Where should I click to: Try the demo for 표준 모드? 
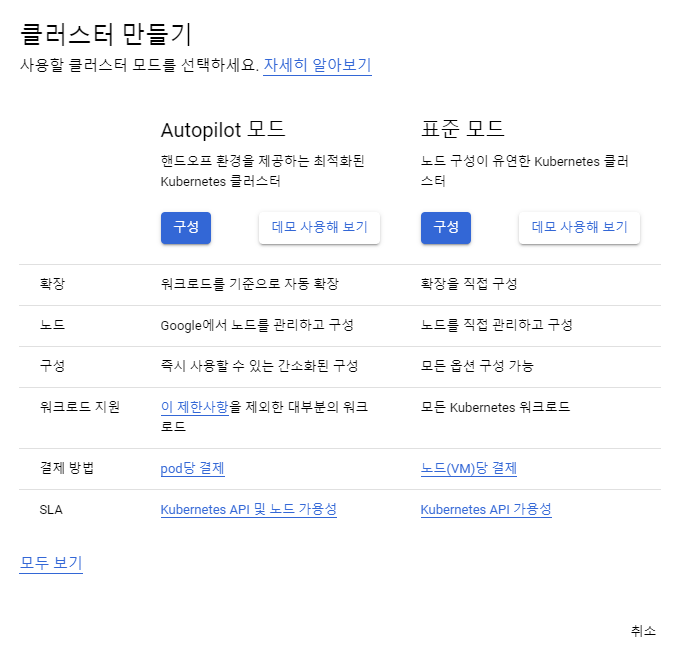pyautogui.click(x=579, y=227)
